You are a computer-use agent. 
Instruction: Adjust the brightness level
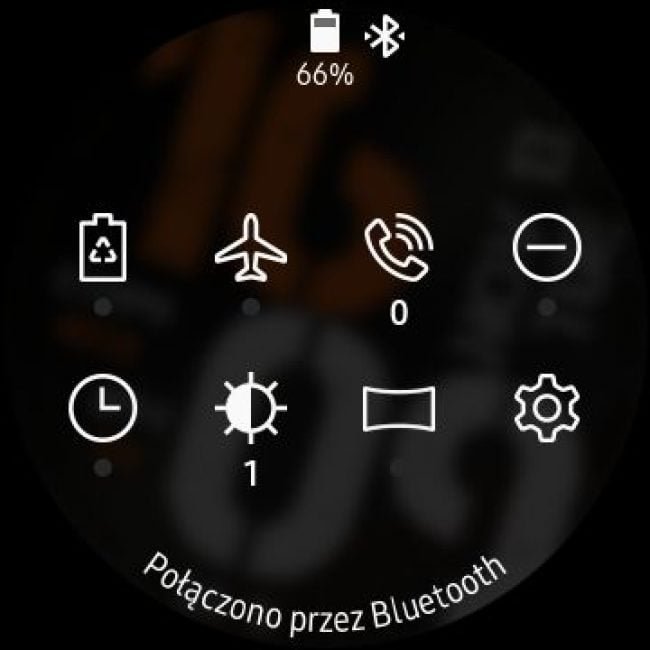point(251,408)
